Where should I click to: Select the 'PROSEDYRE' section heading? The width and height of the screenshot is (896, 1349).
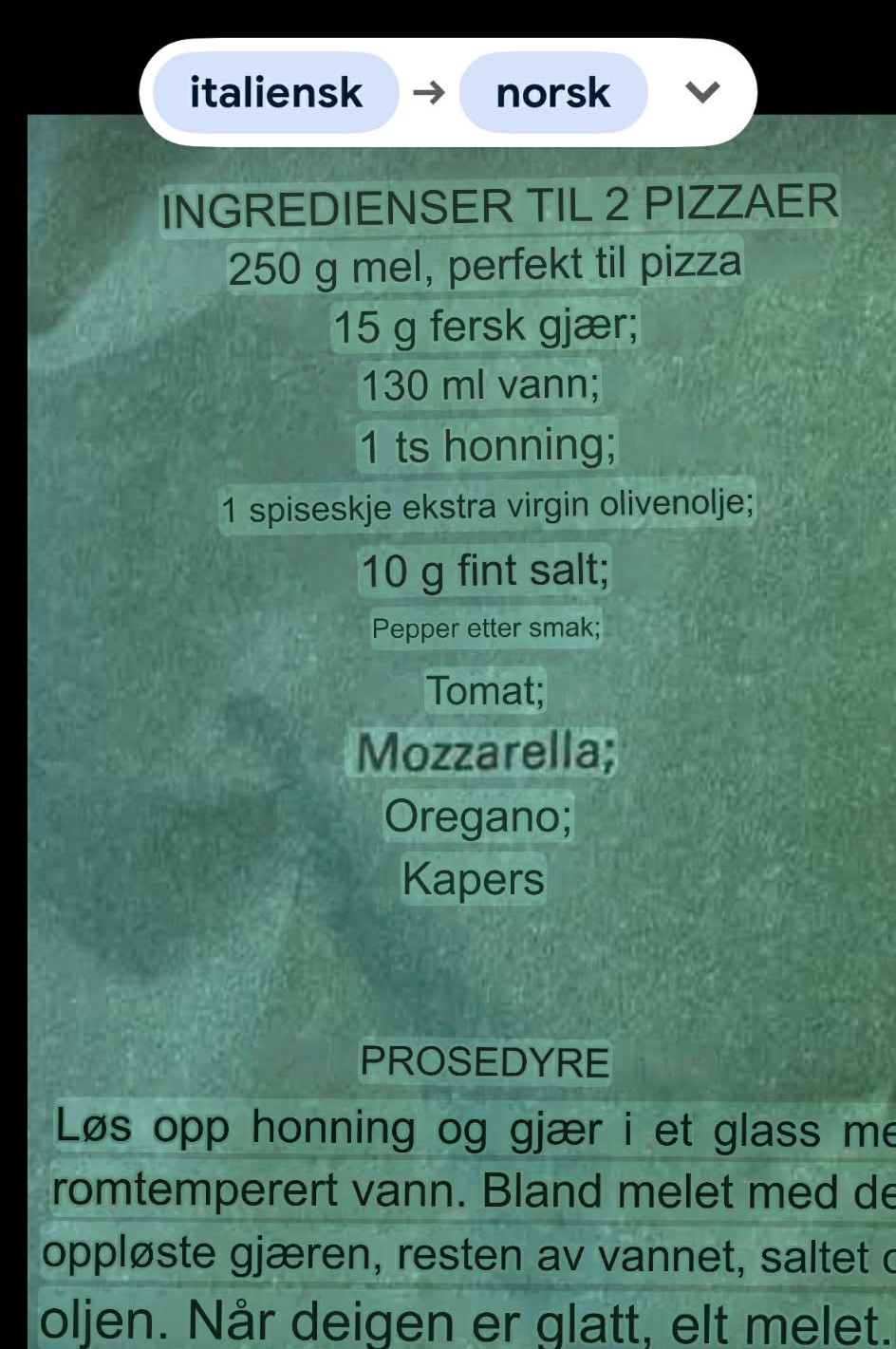tap(484, 1062)
